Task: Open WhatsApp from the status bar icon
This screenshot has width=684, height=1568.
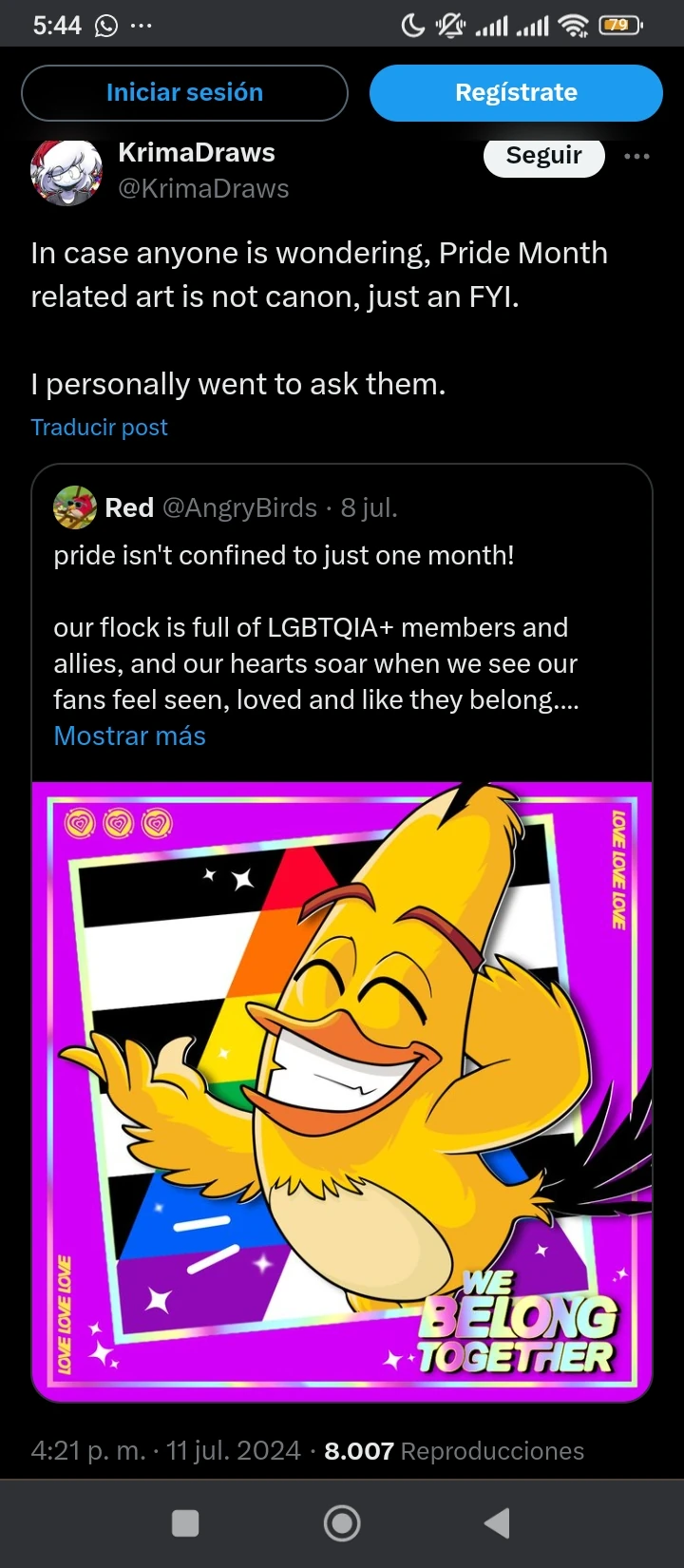Action: click(x=104, y=26)
